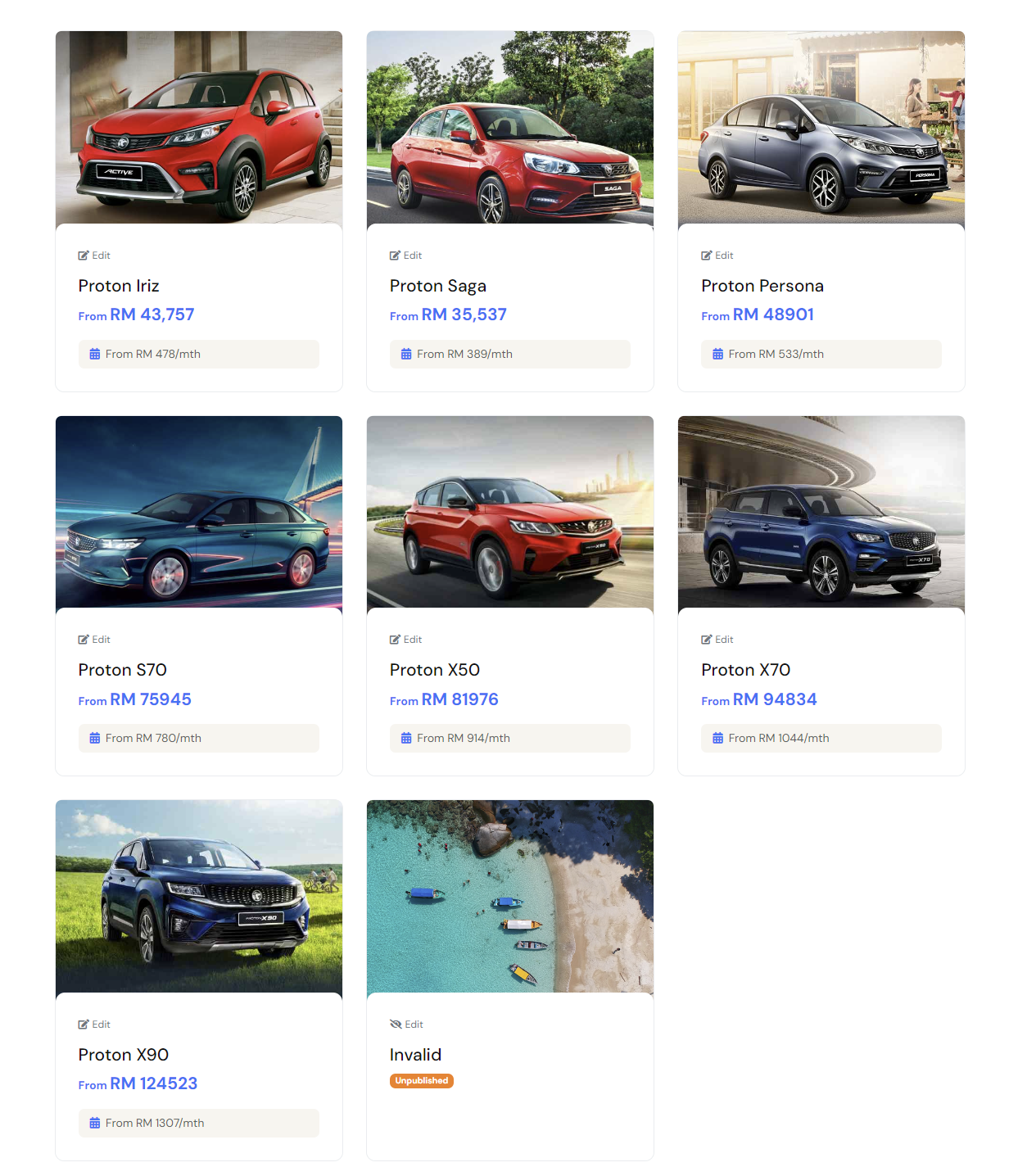Open the Invalid card with beach photo
Screen dimensions: 1027x1176
click(x=509, y=897)
